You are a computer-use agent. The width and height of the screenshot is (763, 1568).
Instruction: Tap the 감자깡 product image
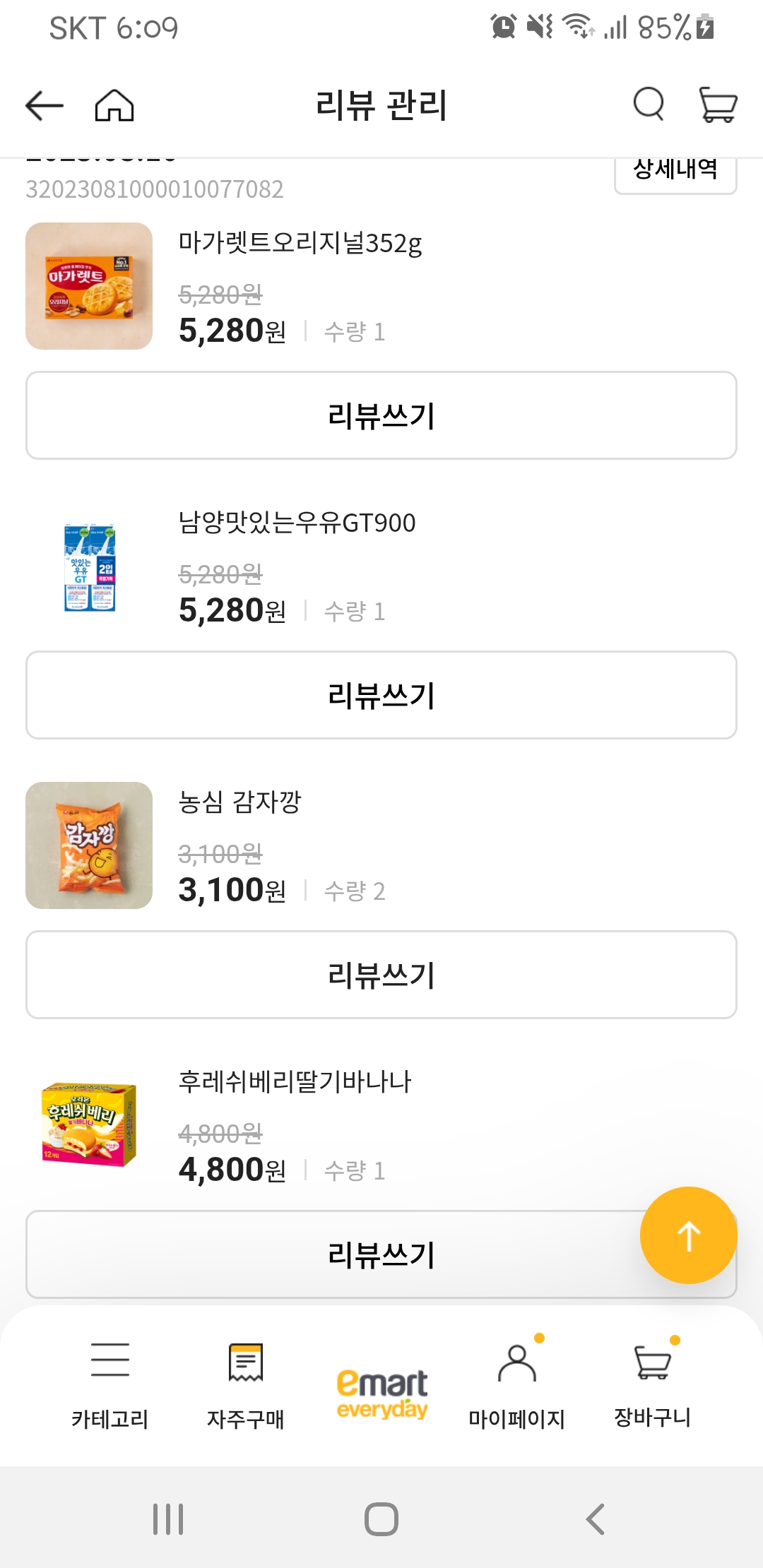[89, 846]
